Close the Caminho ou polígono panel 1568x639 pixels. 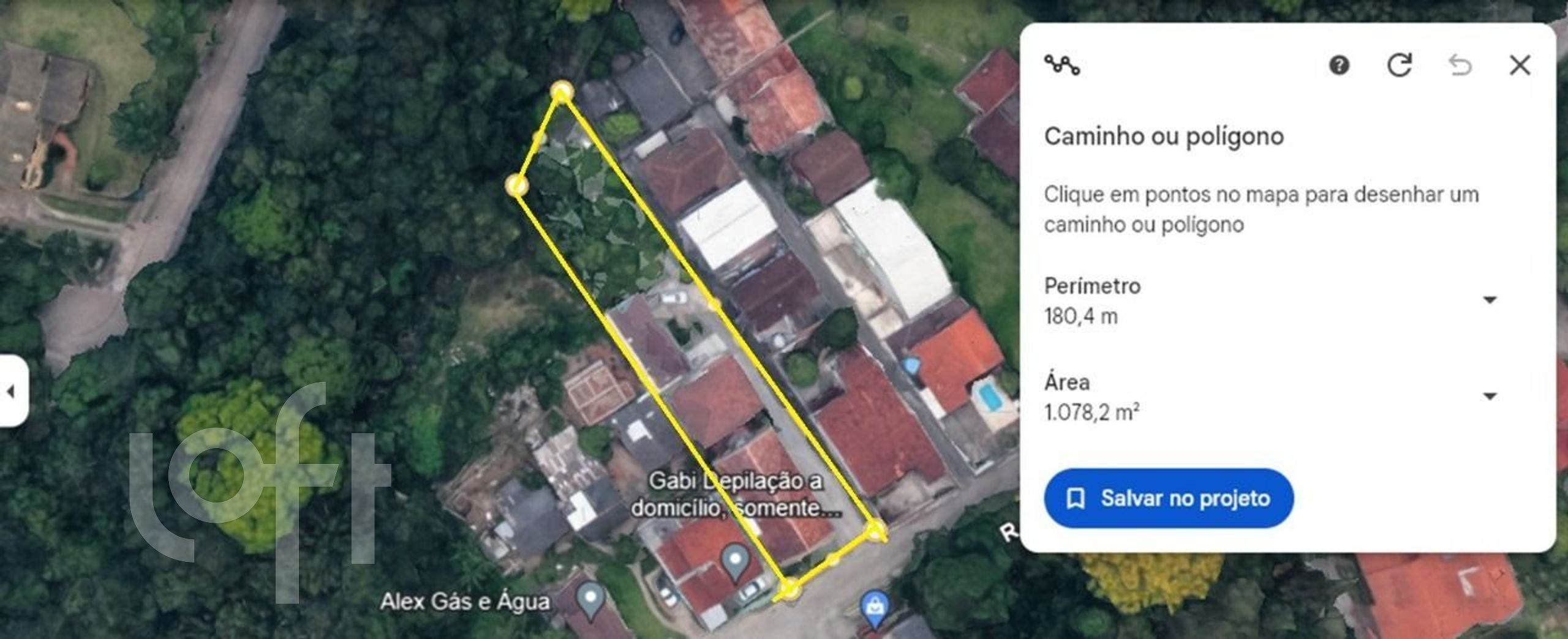click(x=1519, y=65)
